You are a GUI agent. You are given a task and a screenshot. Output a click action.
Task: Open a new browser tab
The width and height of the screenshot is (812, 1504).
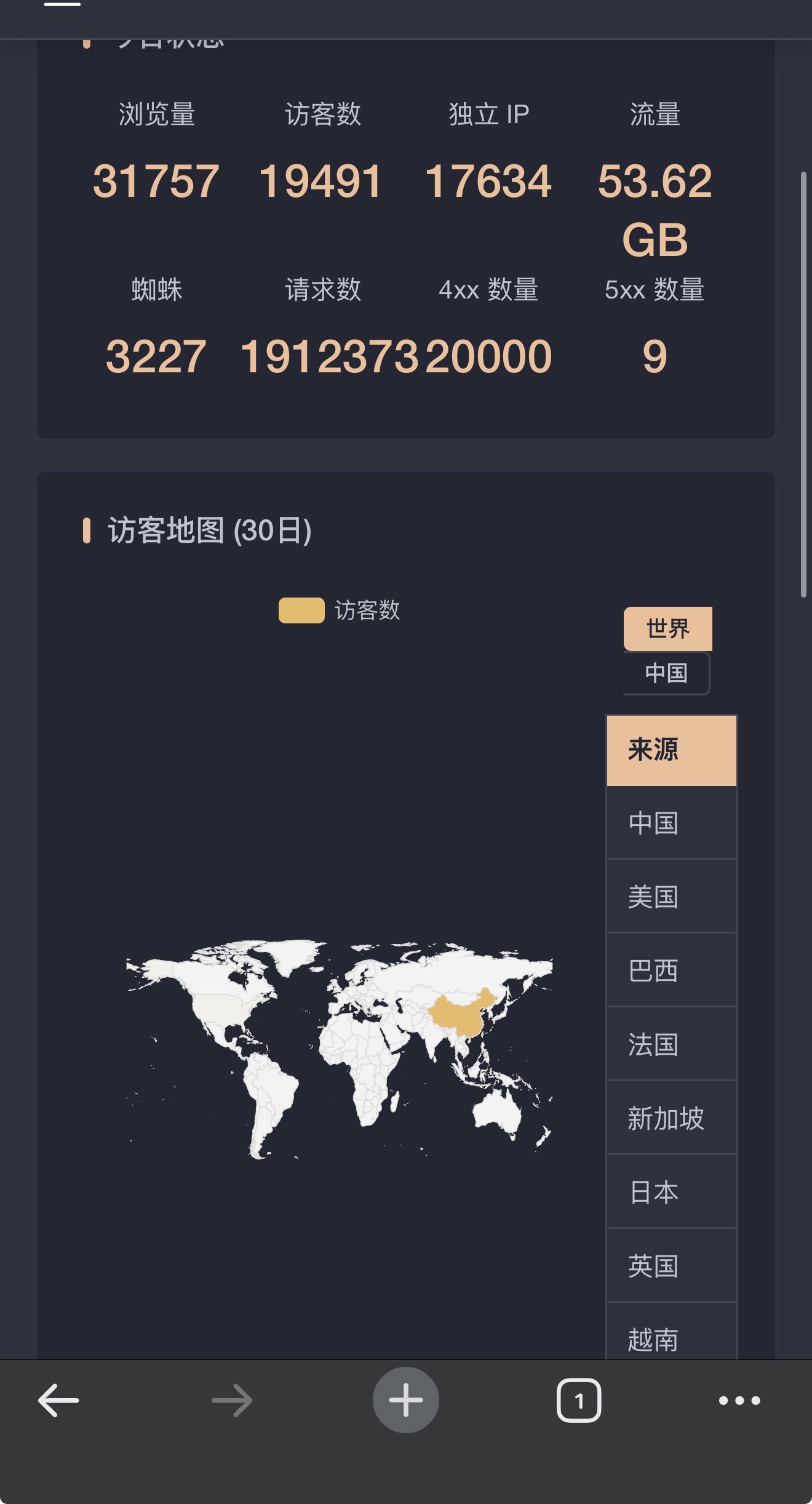pyautogui.click(x=405, y=1400)
